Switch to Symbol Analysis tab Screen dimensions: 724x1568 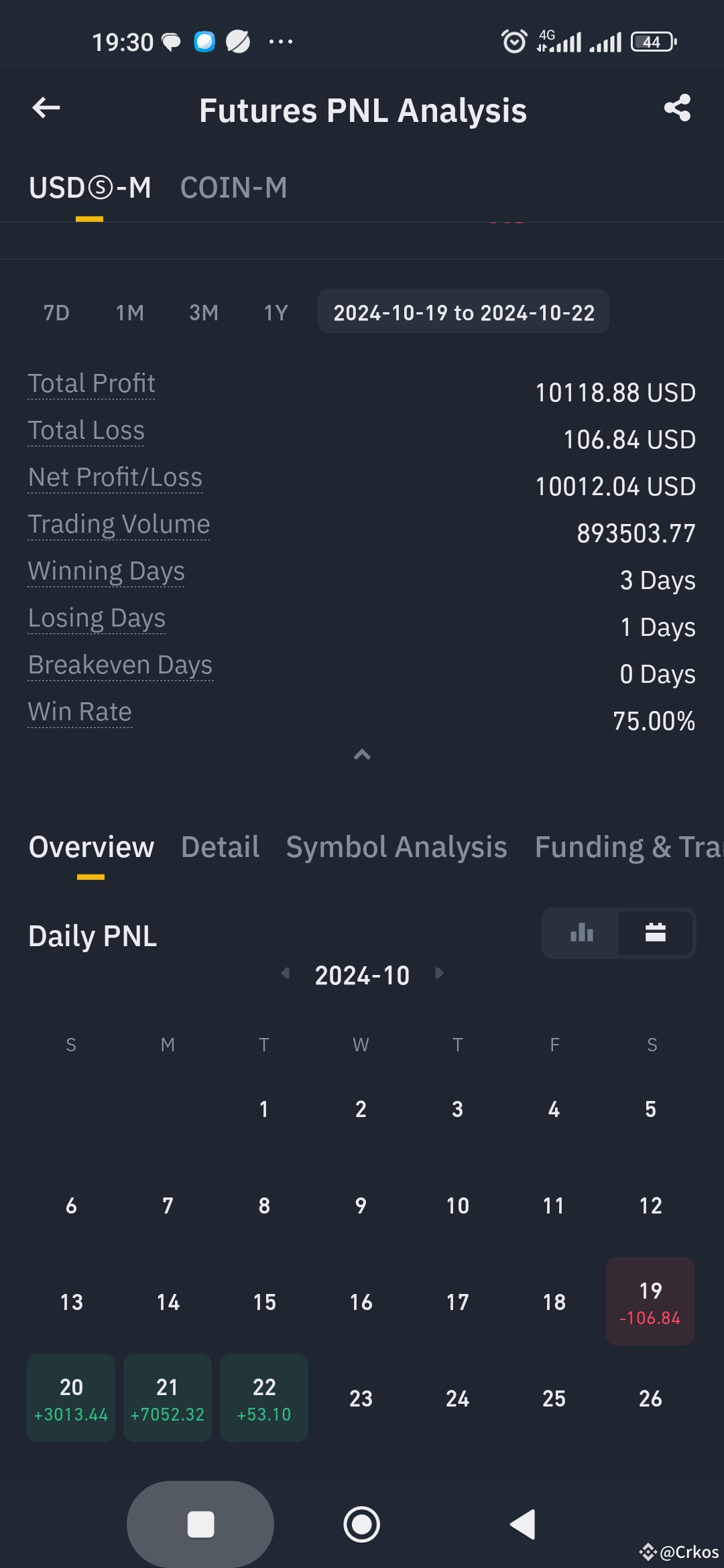[396, 848]
